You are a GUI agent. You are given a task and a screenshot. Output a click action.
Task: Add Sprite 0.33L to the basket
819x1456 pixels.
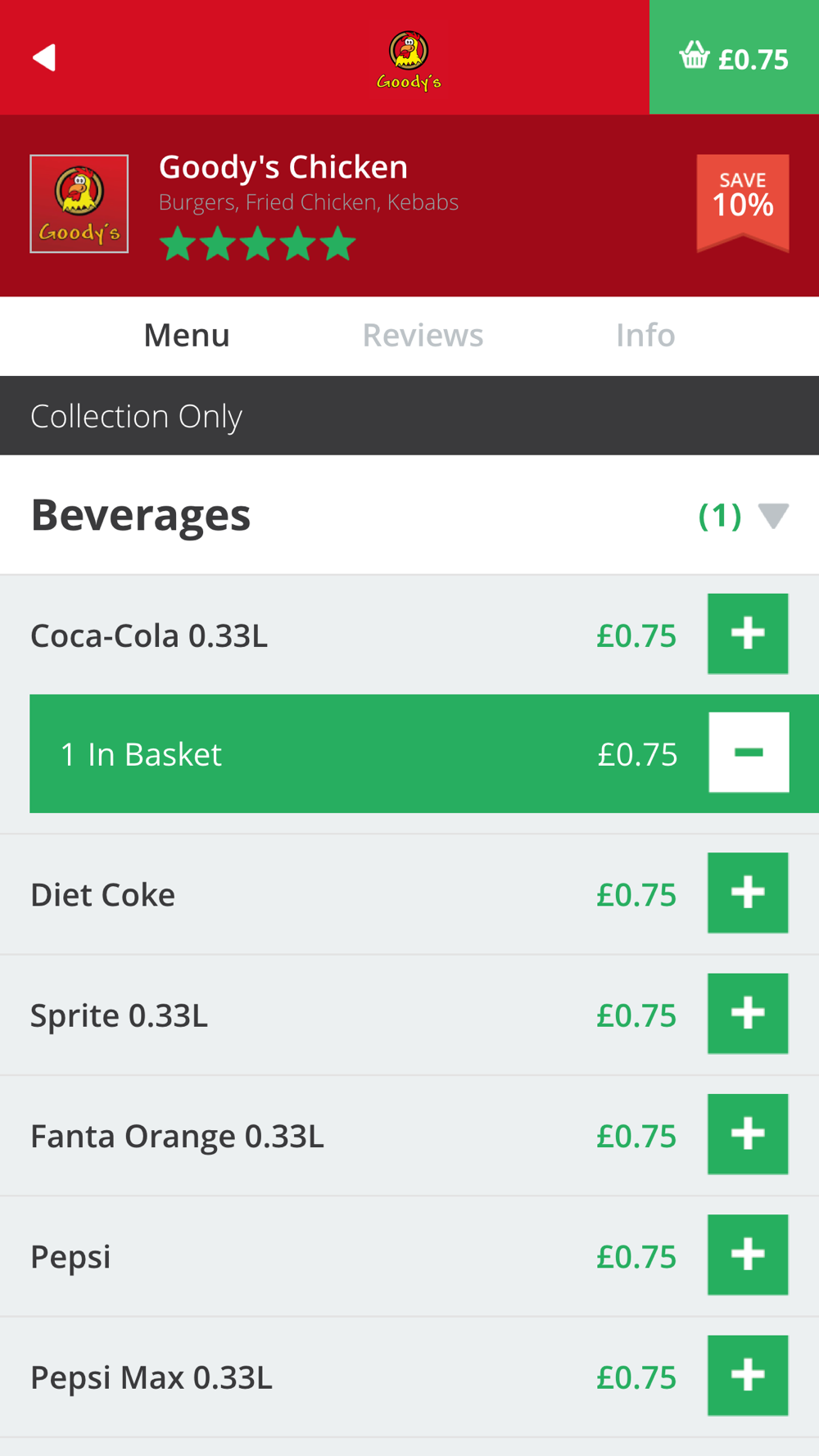(748, 1014)
